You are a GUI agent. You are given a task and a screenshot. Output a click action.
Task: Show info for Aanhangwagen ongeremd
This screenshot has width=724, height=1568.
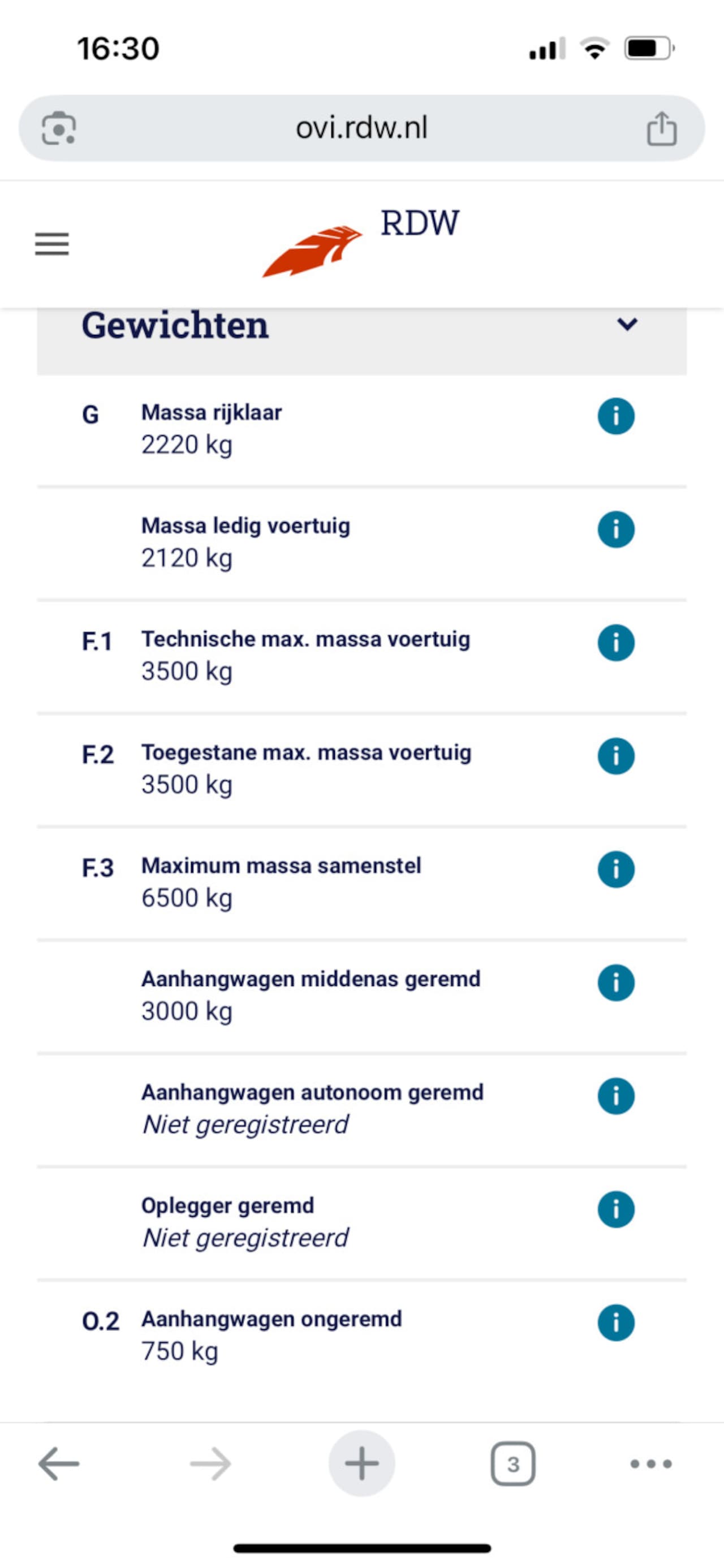pyautogui.click(x=615, y=1322)
